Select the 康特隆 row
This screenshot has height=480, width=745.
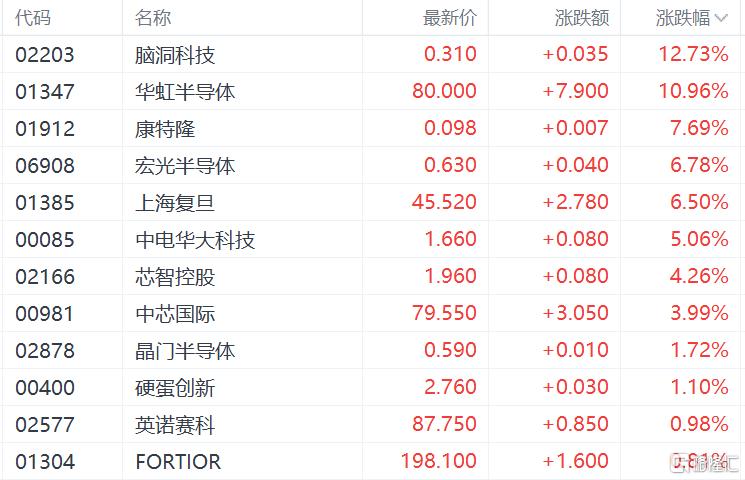click(165, 128)
